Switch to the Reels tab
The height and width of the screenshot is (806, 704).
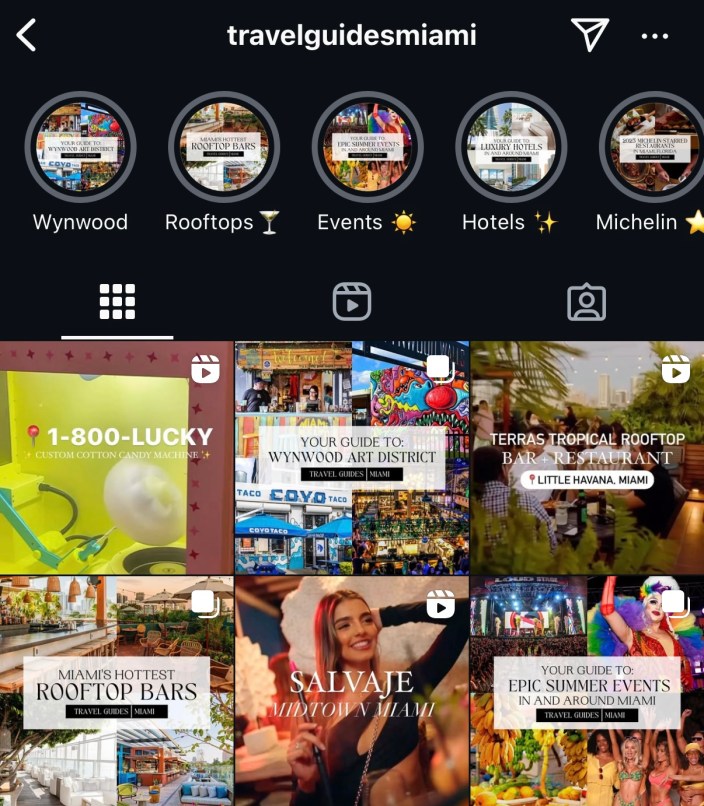point(352,302)
